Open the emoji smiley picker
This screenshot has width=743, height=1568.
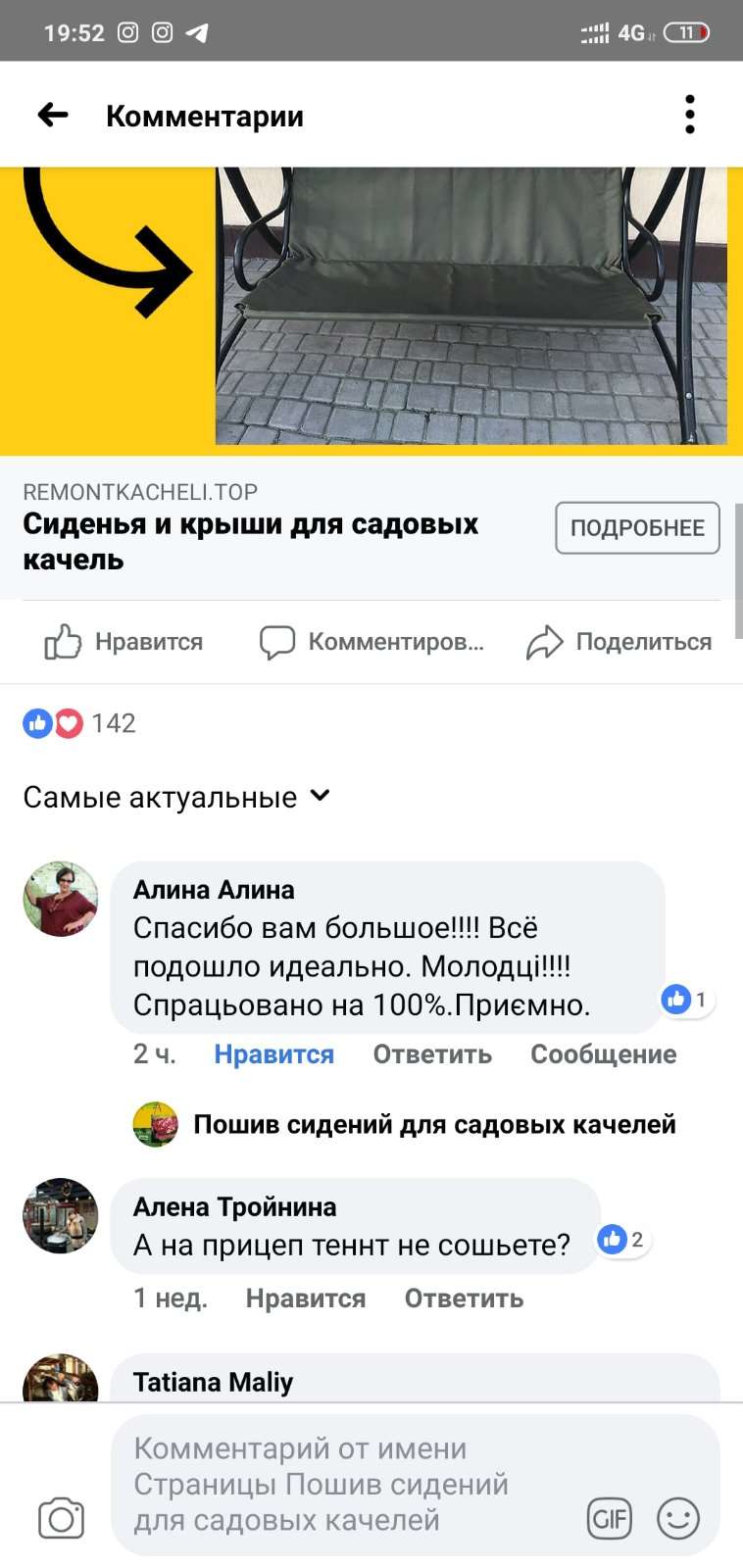(x=677, y=1519)
